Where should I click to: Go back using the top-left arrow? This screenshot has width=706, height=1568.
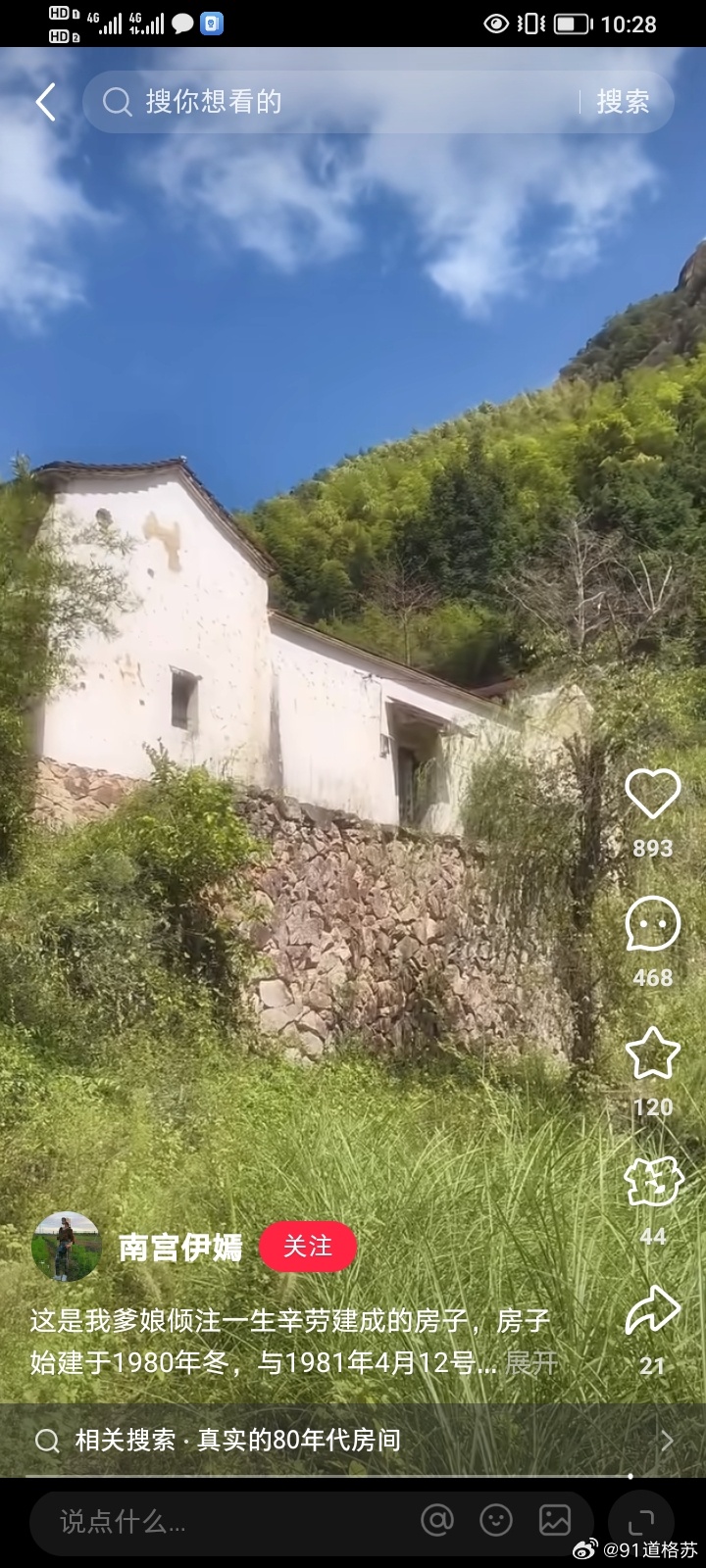pyautogui.click(x=45, y=102)
